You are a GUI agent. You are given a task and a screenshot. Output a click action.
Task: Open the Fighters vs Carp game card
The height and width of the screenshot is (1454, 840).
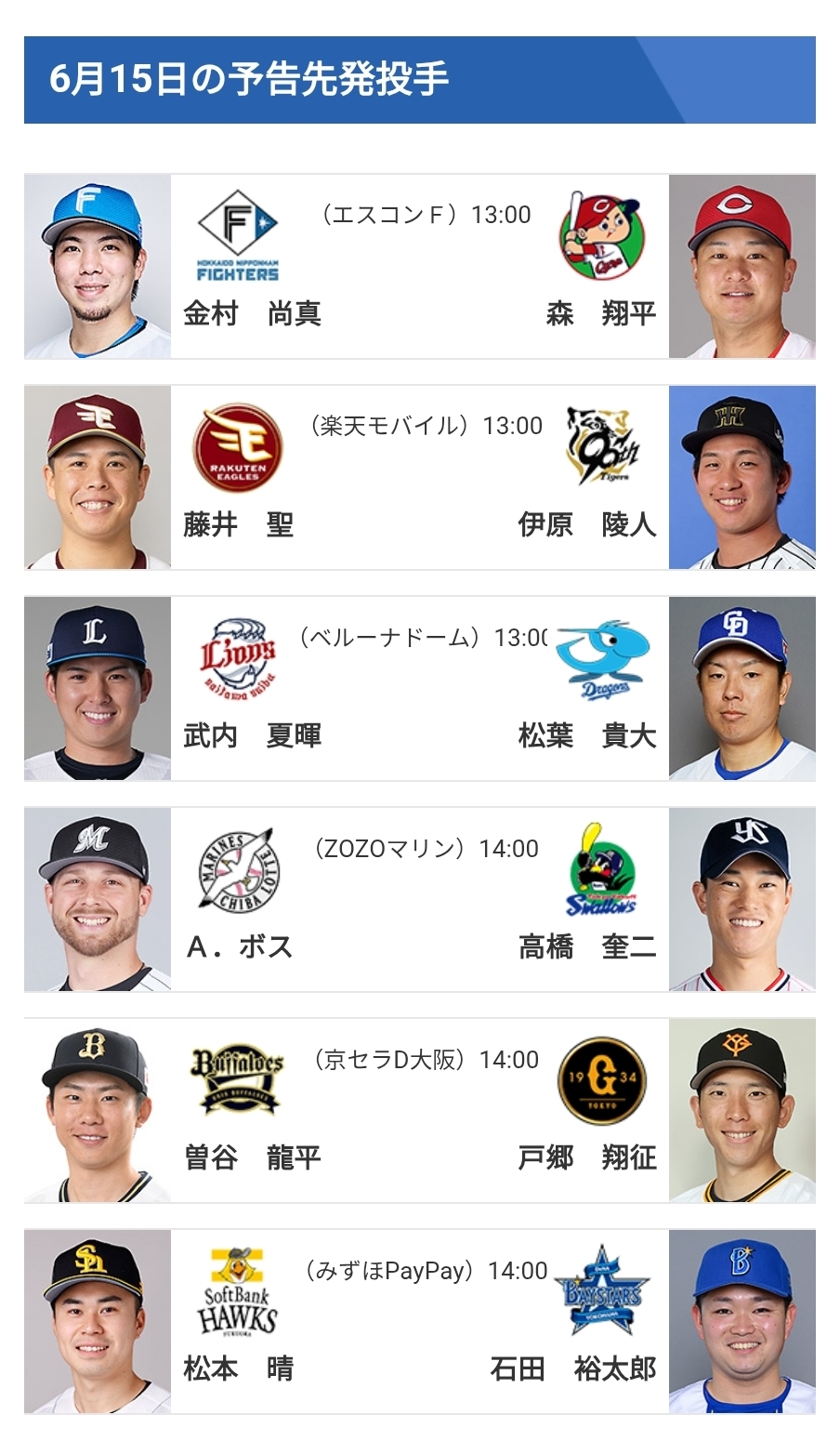pyautogui.click(x=419, y=267)
